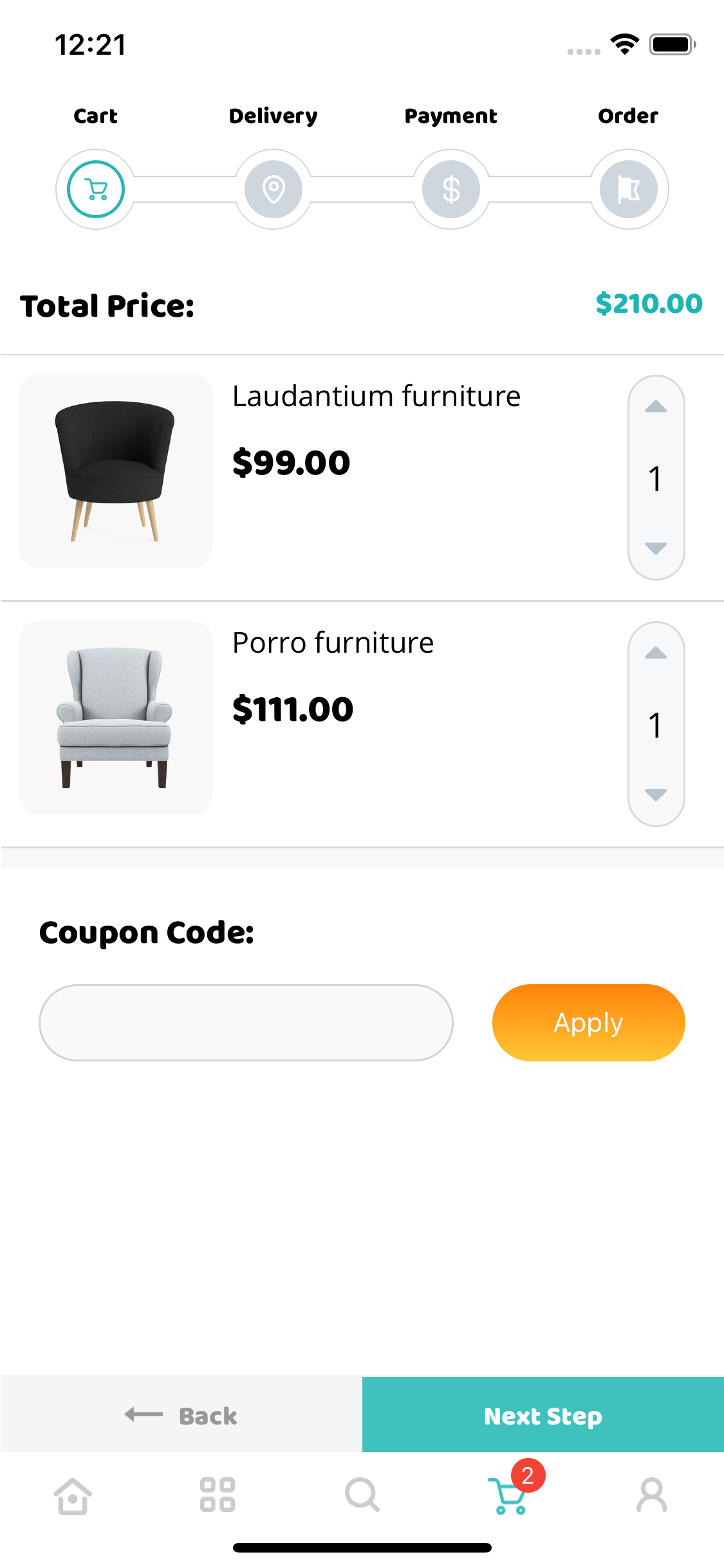
Task: Switch to the profile tab
Action: (651, 1495)
